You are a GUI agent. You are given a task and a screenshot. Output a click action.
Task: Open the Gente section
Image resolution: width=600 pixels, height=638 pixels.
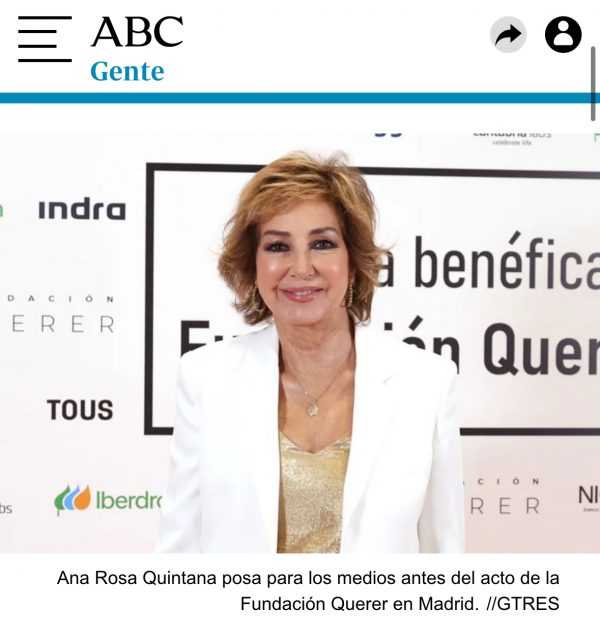tap(127, 72)
